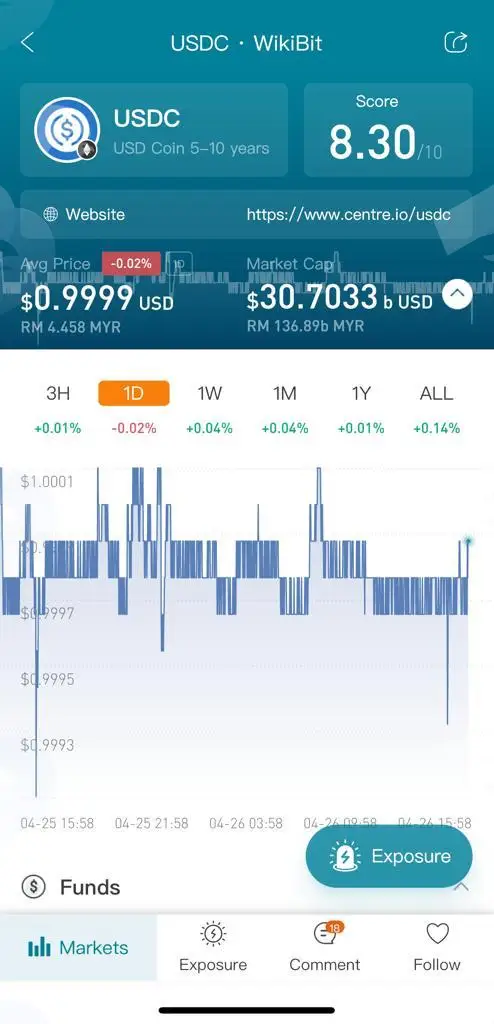Follow USDC with the heart icon
The height and width of the screenshot is (1024, 494).
pyautogui.click(x=437, y=948)
